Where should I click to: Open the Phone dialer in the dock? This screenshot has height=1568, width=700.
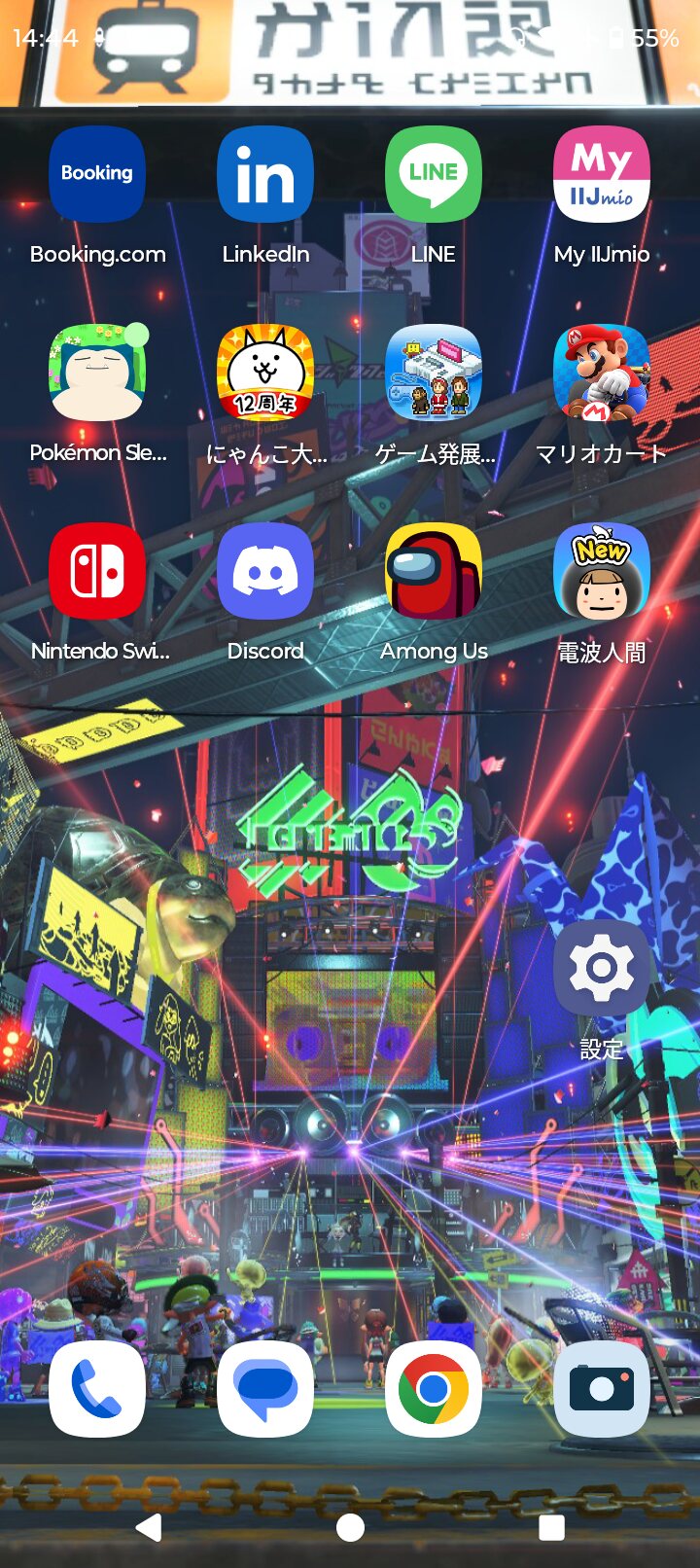97,1389
